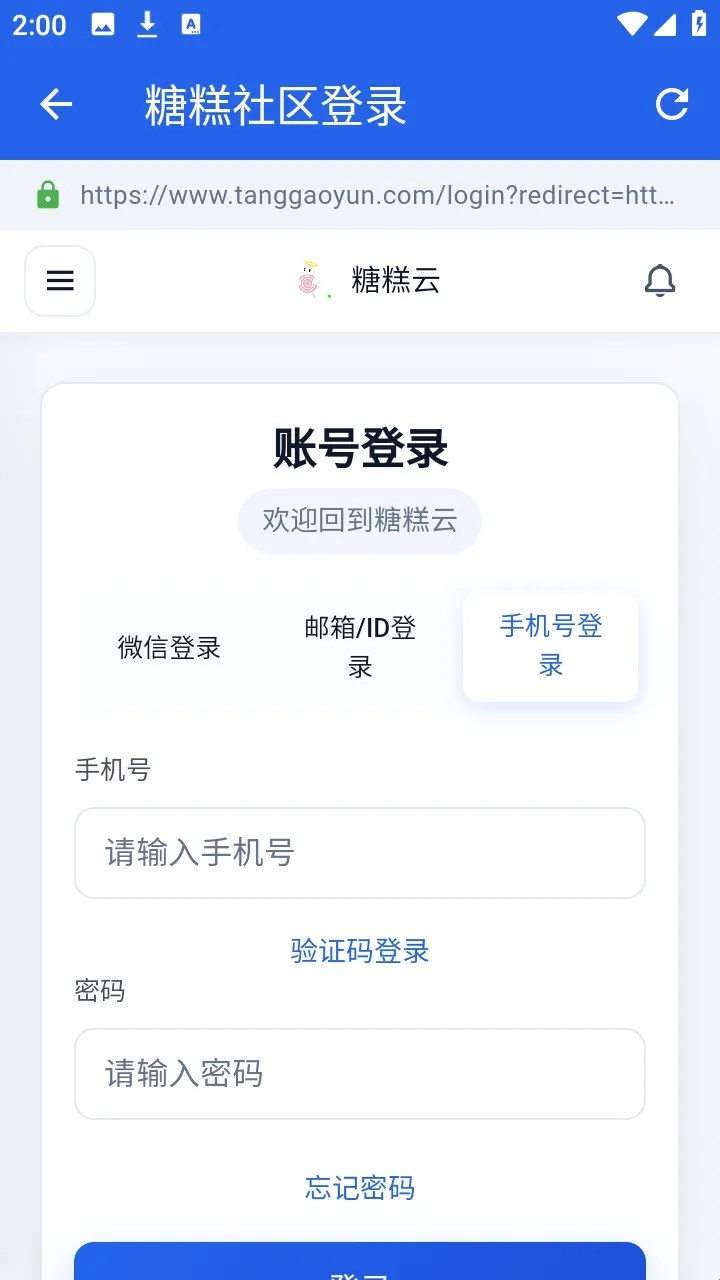This screenshot has width=720, height=1280.
Task: Switch to 微信登录 login method
Action: coord(168,647)
